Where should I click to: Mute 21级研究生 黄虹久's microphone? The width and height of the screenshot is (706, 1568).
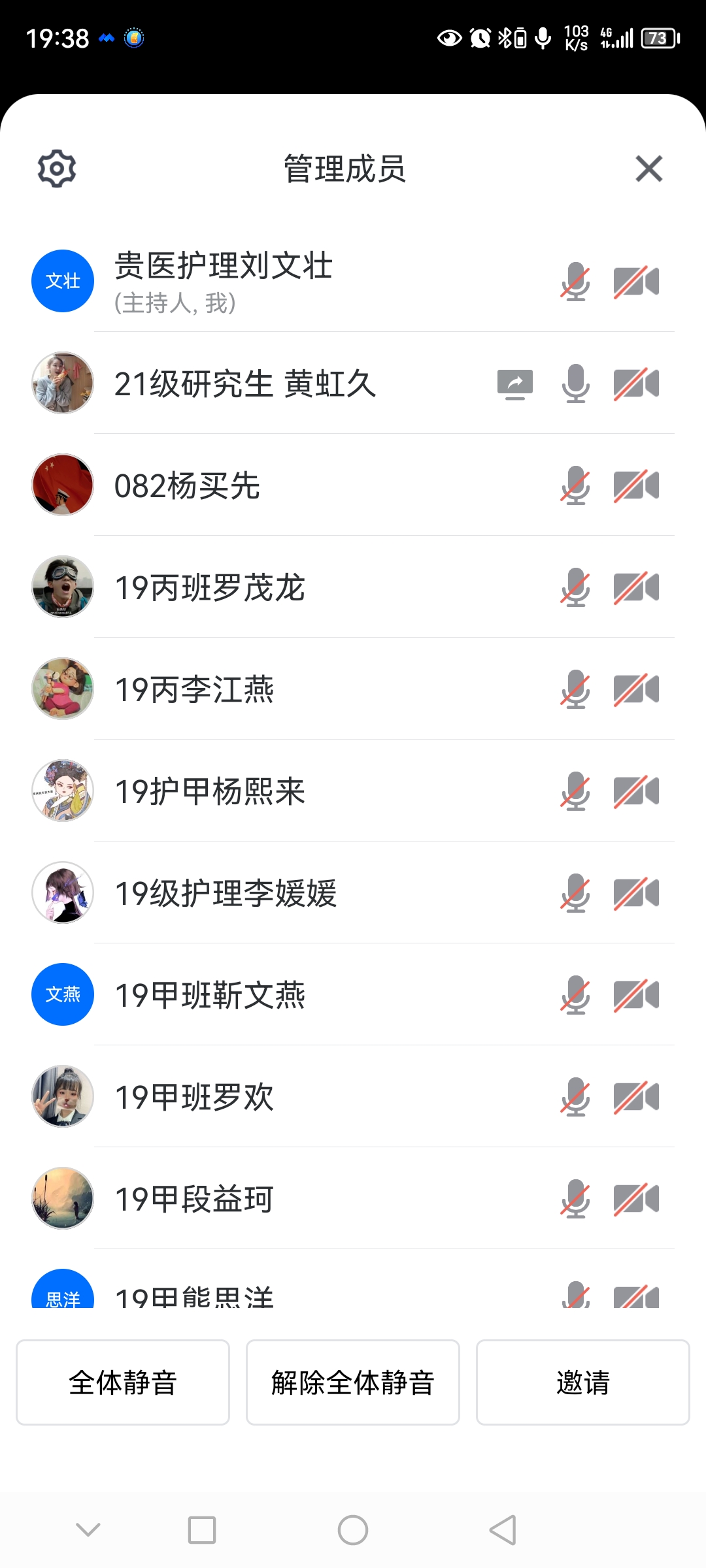[575, 384]
